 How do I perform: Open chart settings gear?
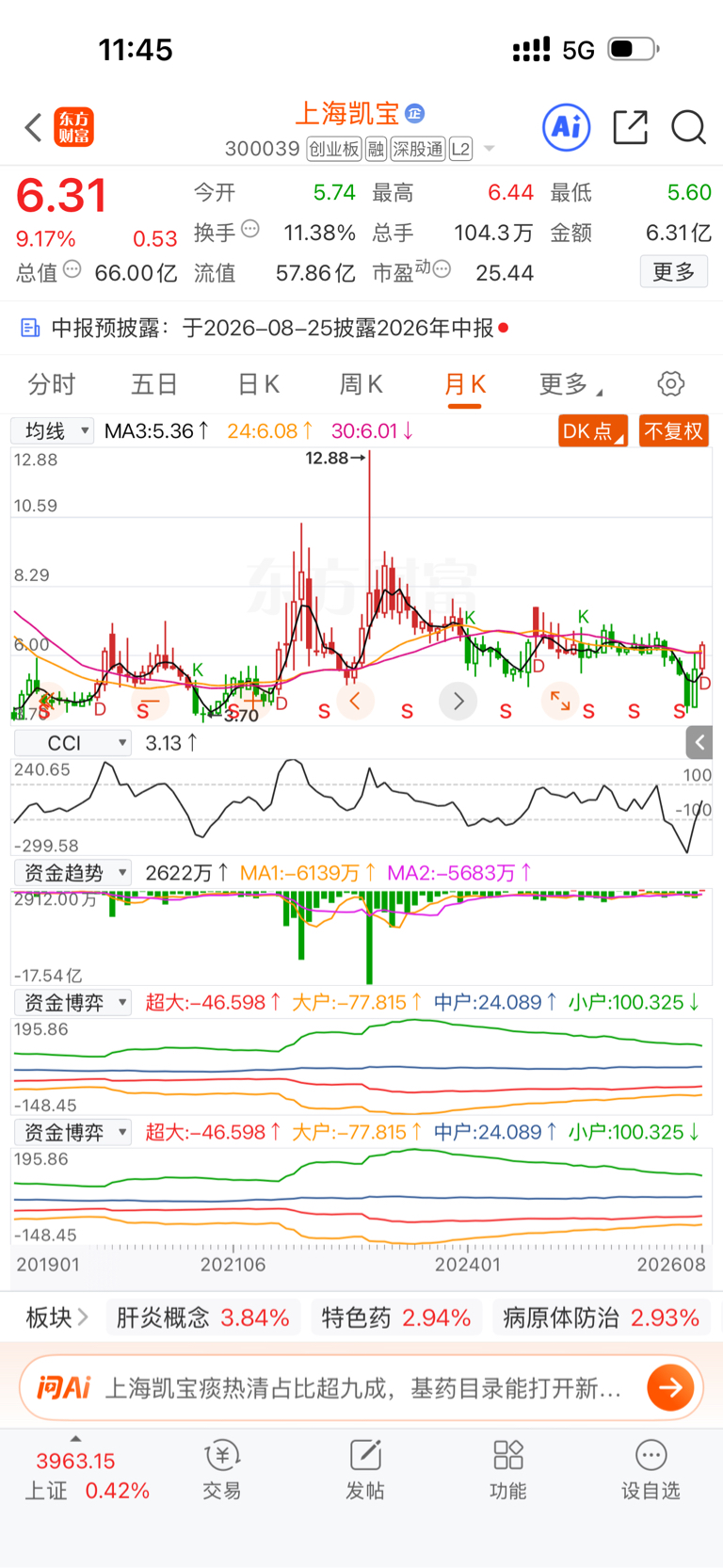coord(671,384)
